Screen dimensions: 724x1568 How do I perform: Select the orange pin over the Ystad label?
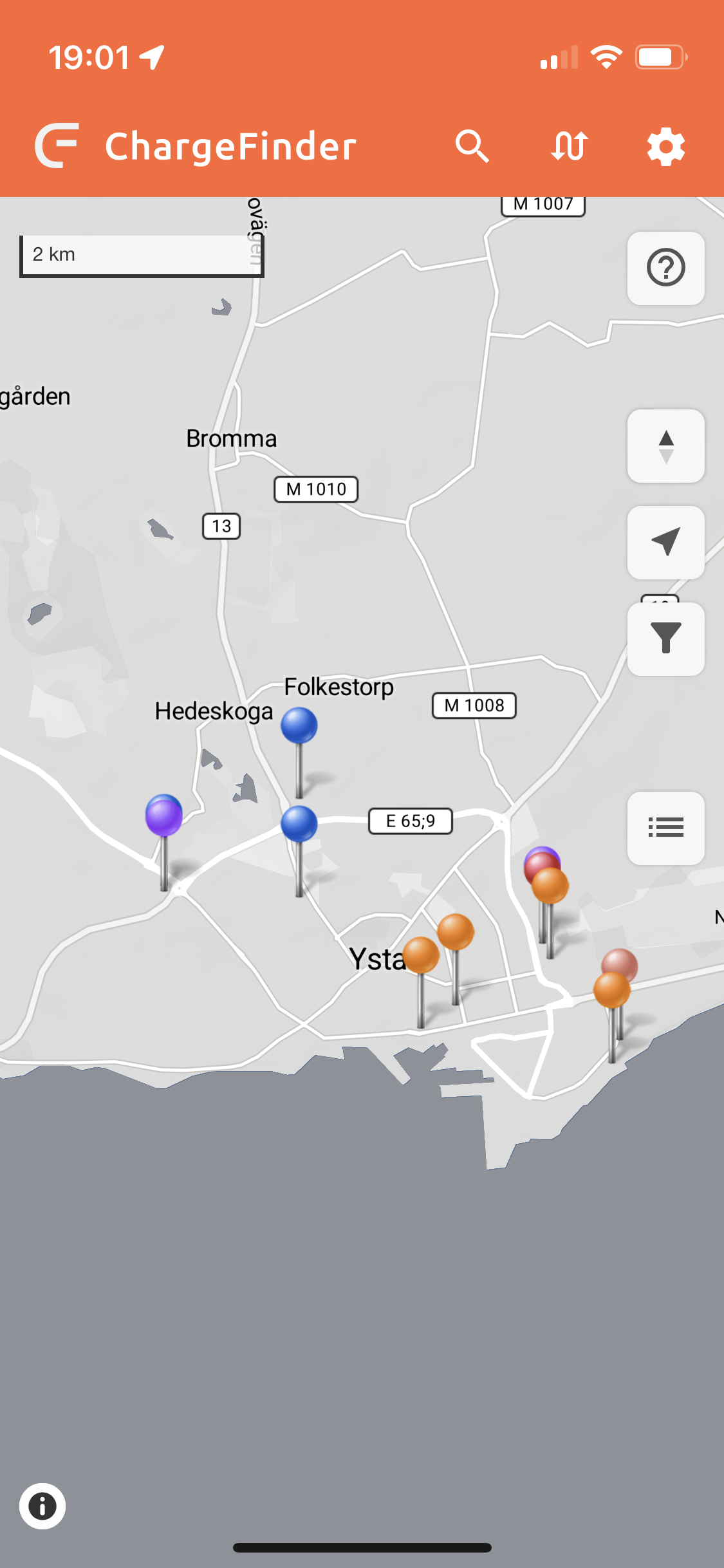pos(421,955)
